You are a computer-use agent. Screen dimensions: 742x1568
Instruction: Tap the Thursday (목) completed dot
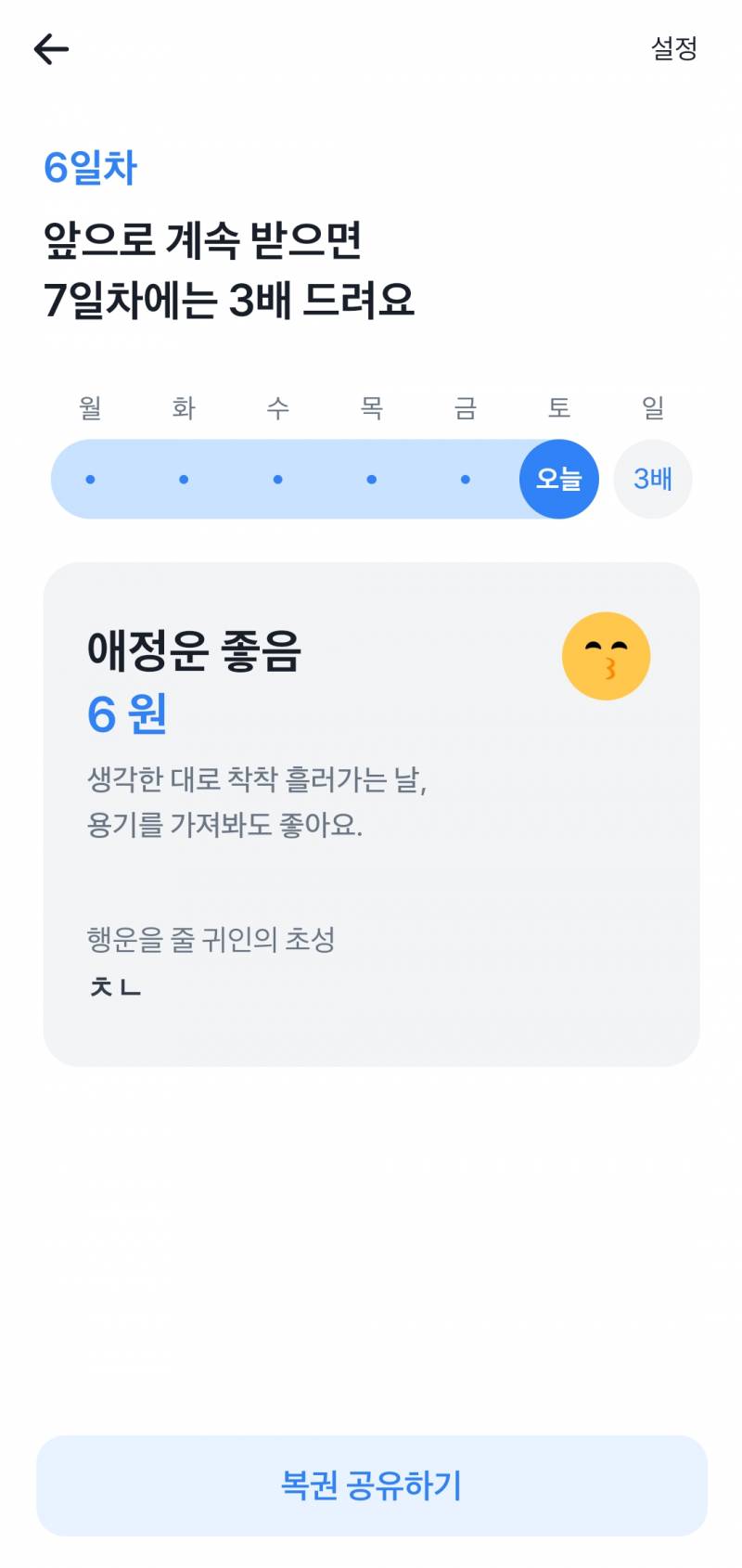coord(371,479)
